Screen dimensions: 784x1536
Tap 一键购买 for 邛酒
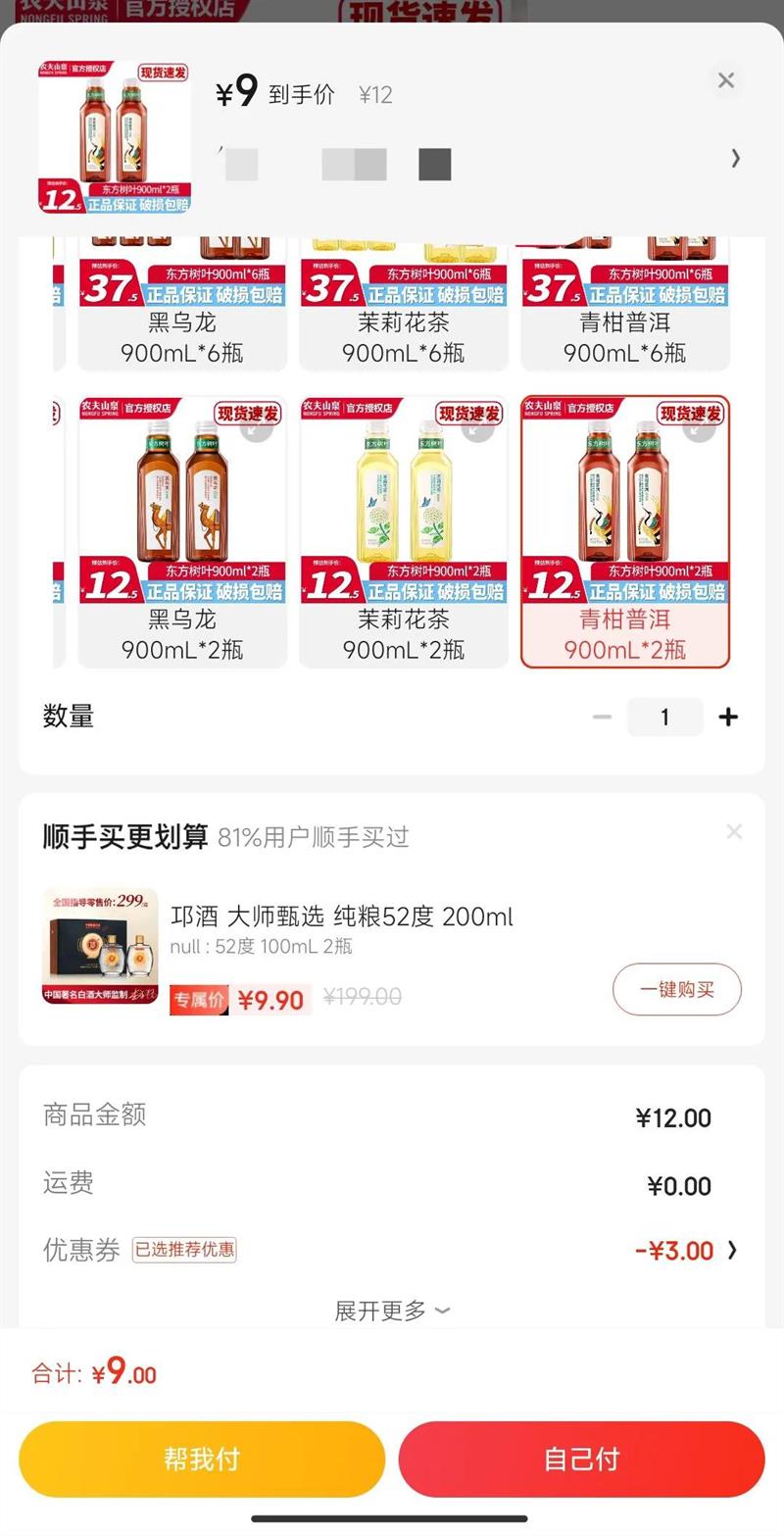(x=677, y=989)
